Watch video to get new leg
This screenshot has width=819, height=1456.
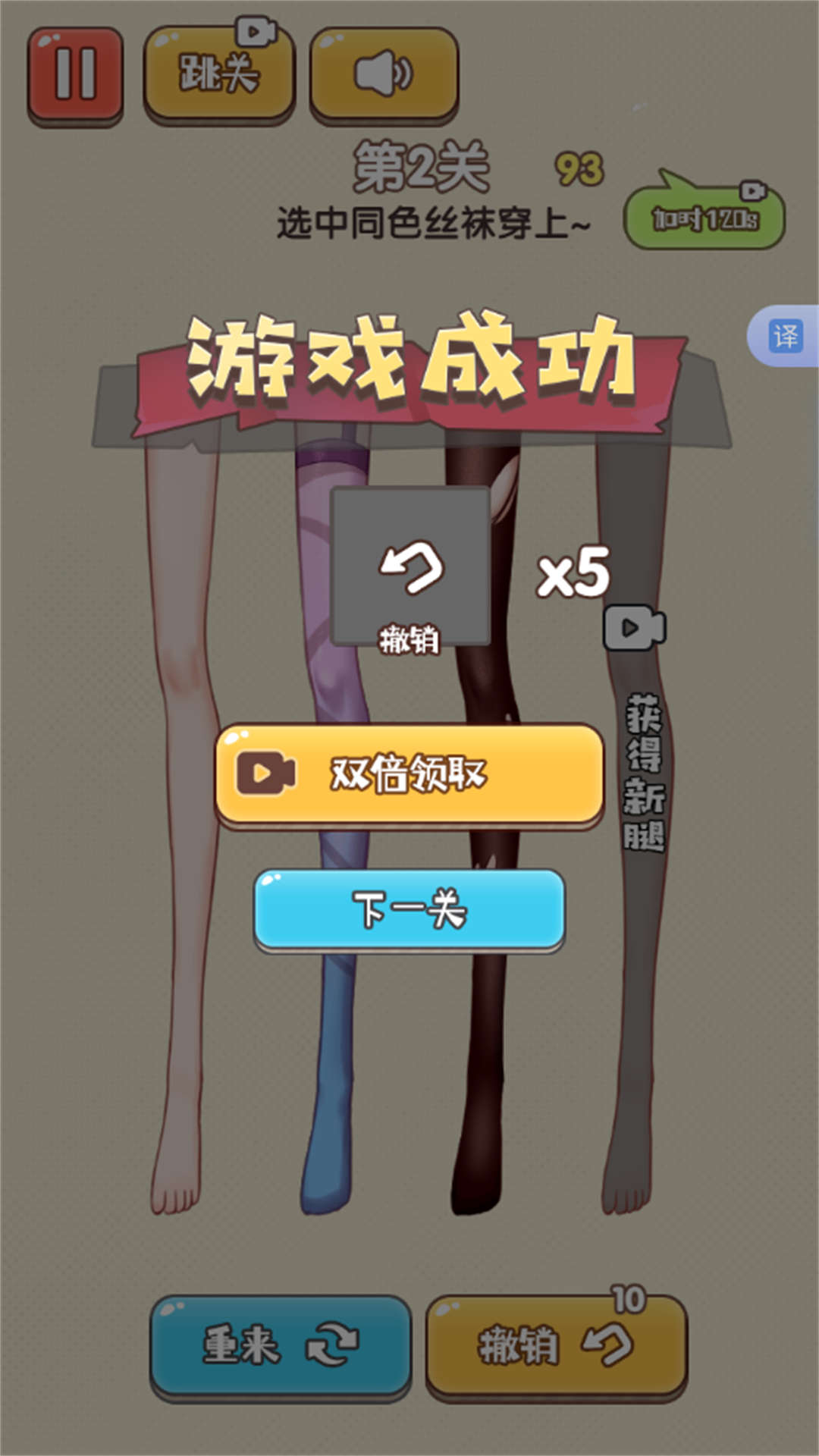(634, 628)
